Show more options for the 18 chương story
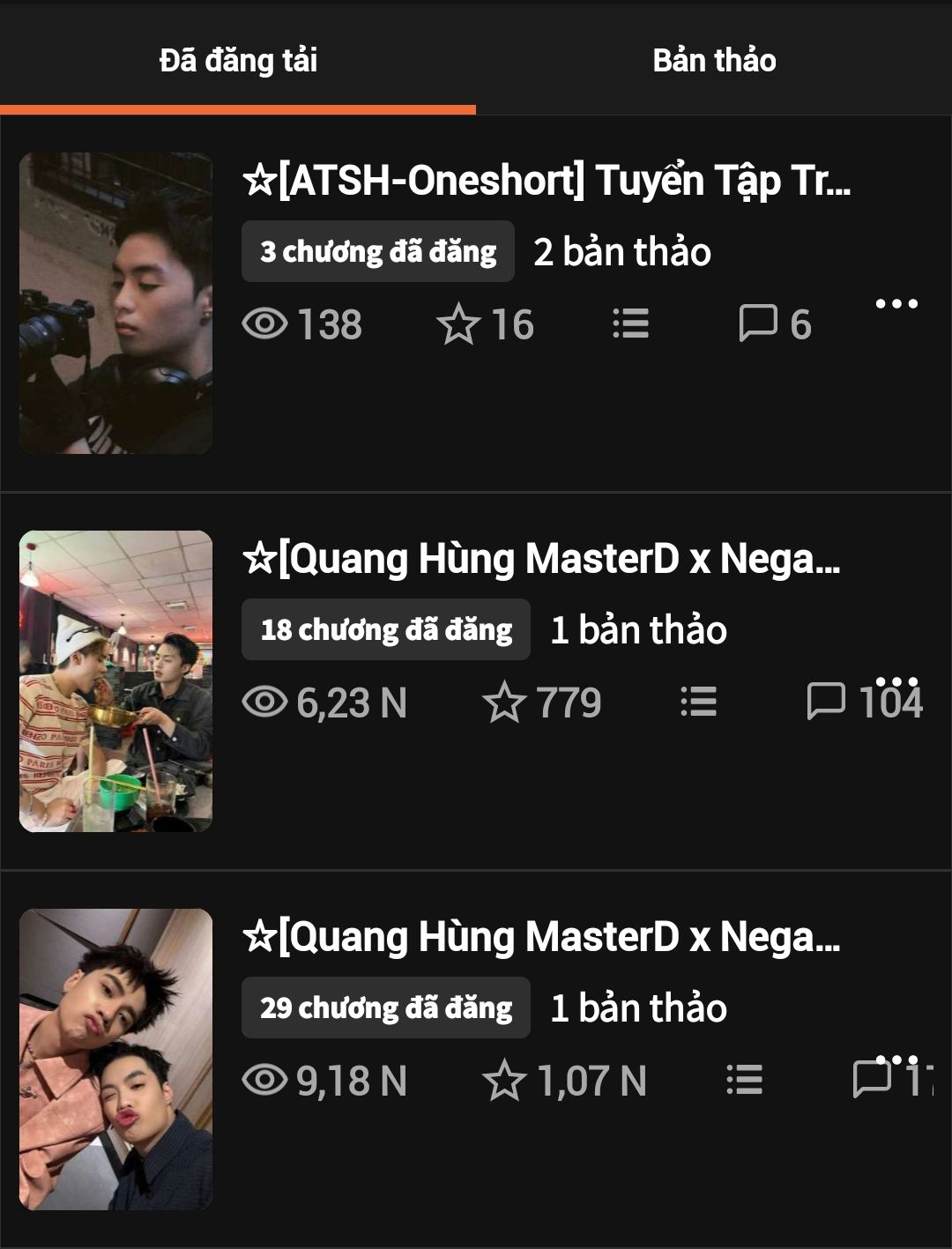 [896, 681]
